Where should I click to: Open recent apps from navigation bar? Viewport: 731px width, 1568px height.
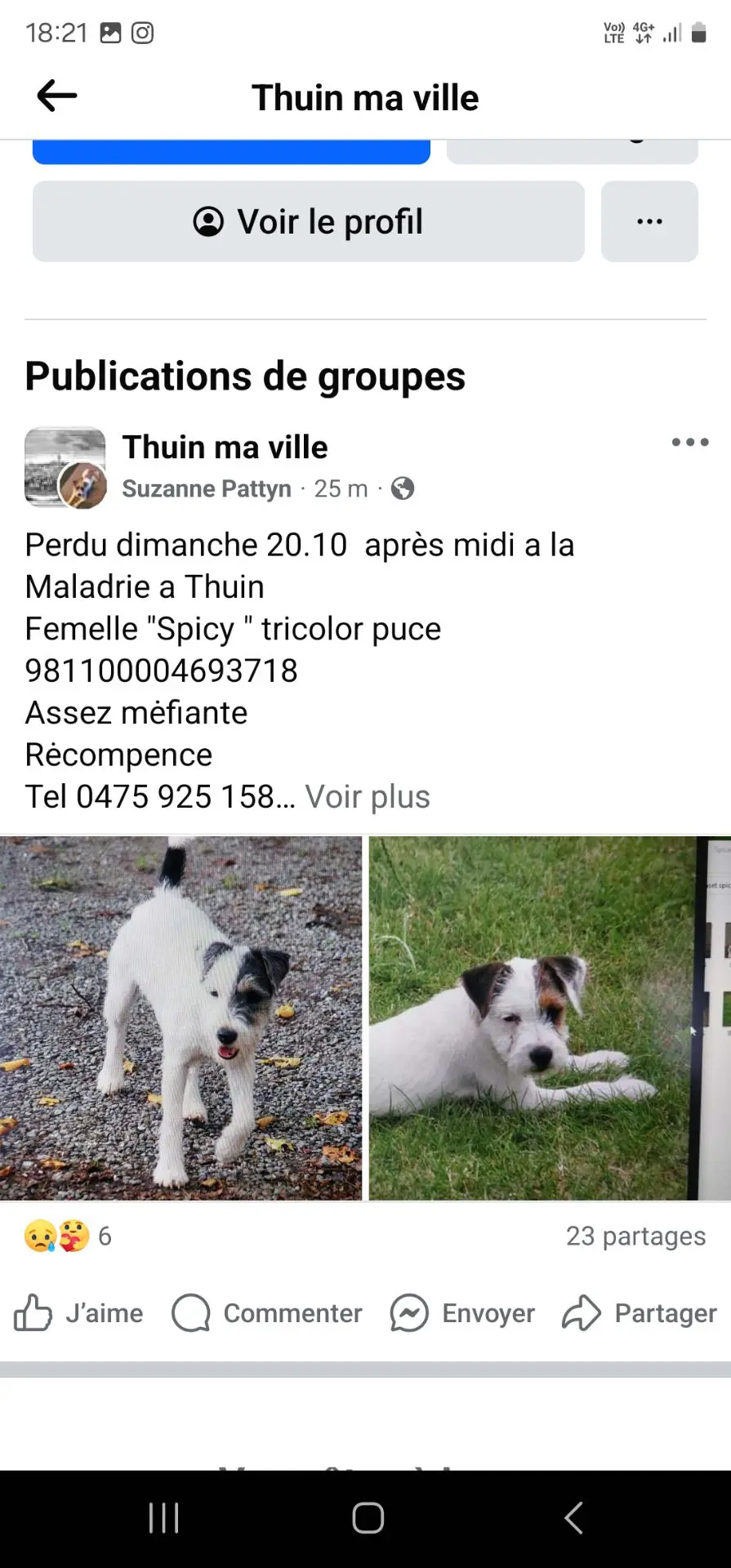pyautogui.click(x=163, y=1518)
